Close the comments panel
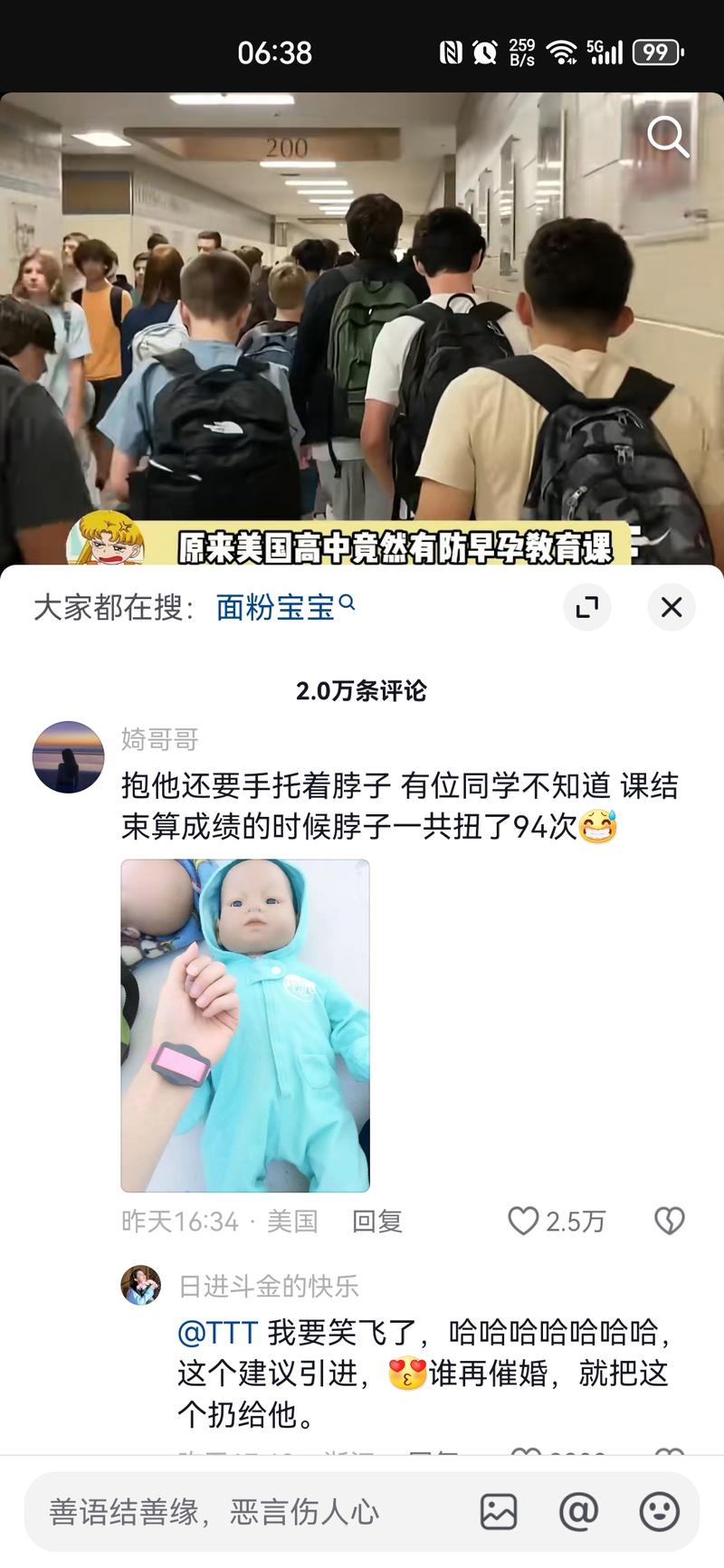 coord(671,608)
